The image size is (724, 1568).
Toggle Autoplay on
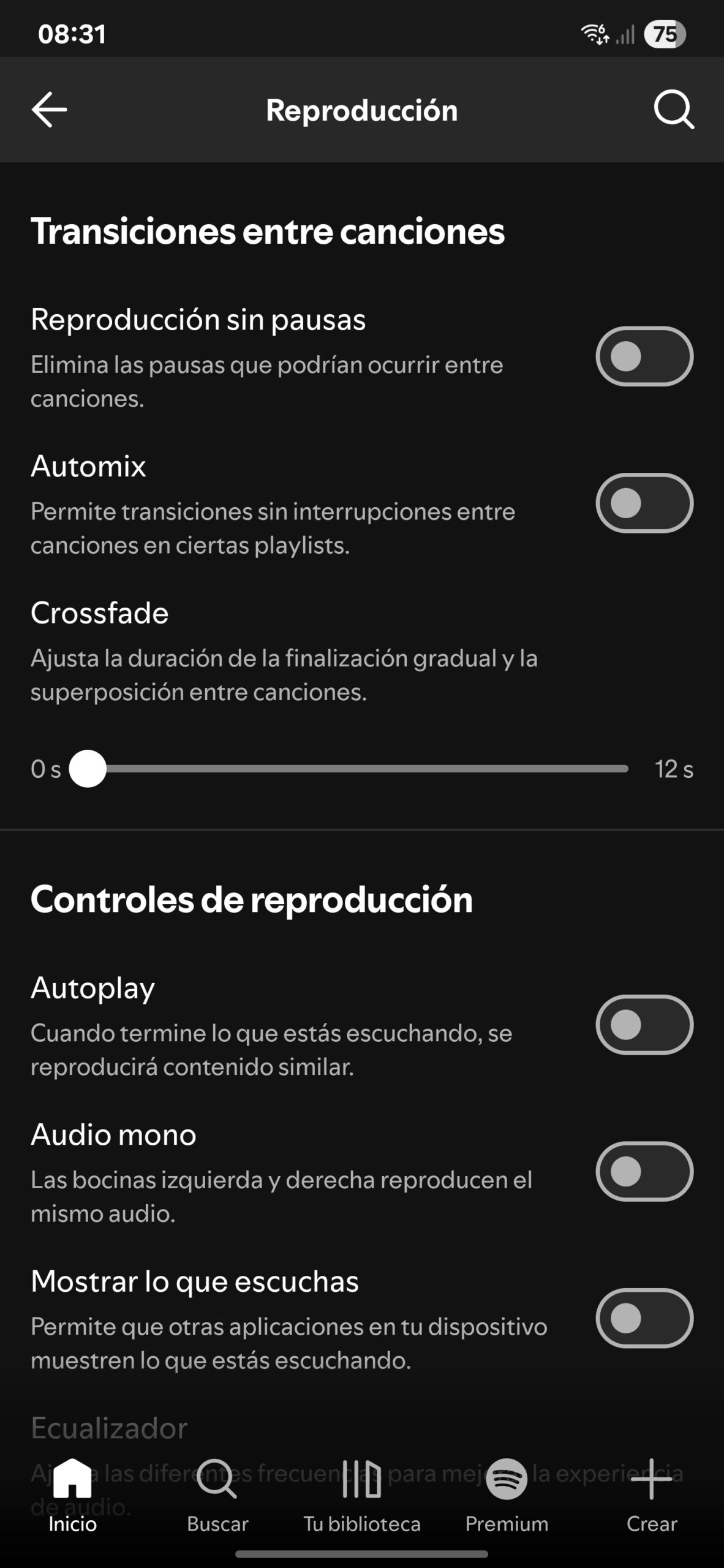click(644, 1025)
